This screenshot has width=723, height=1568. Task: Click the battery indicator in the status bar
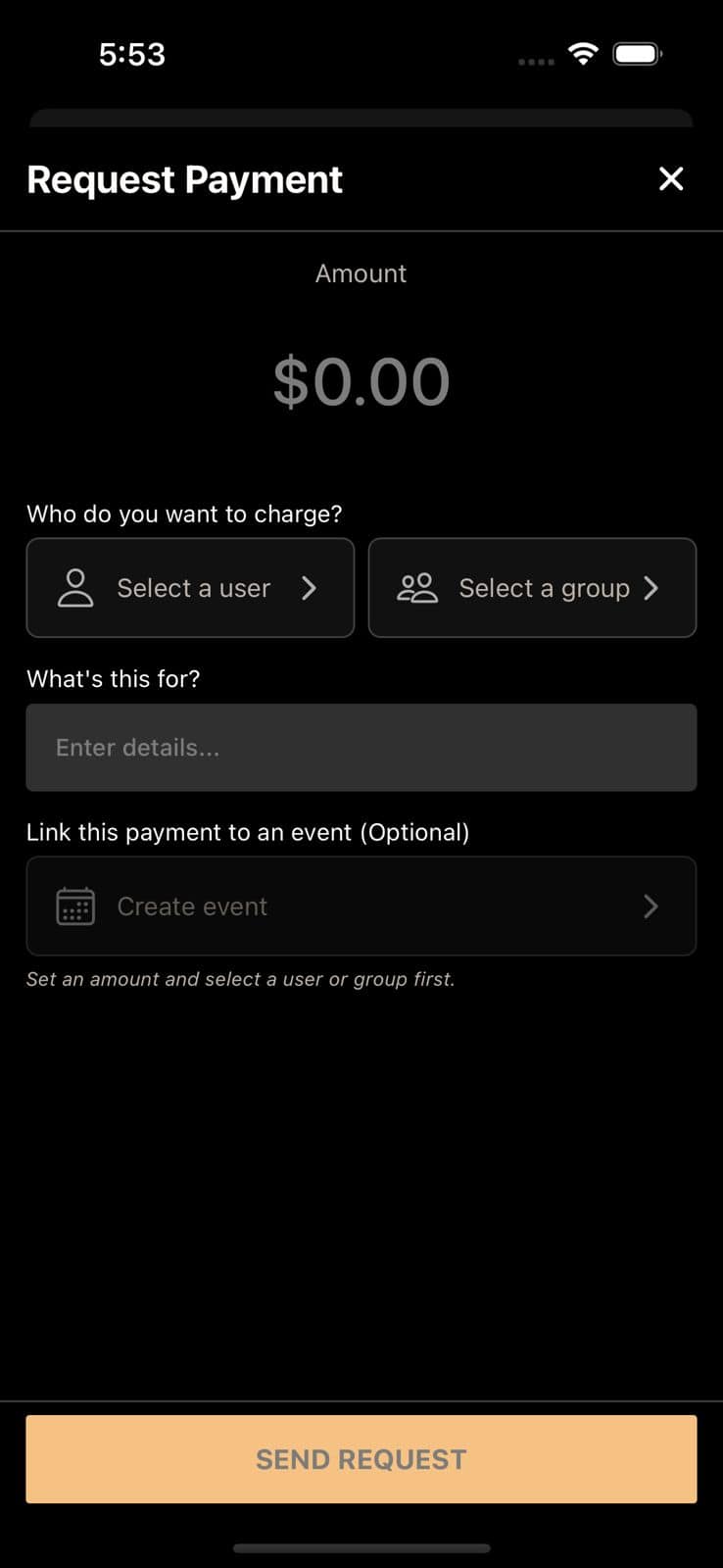(x=636, y=53)
